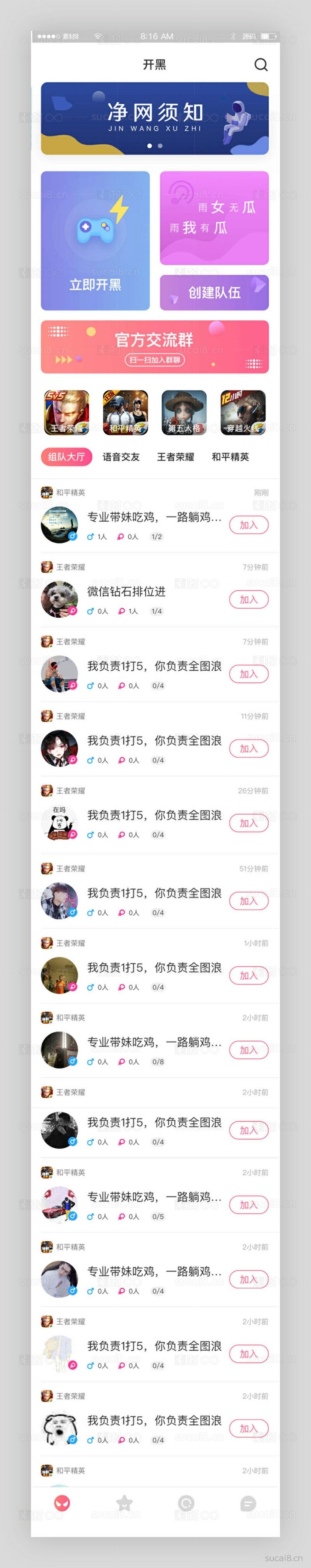This screenshot has width=311, height=1568.
Task: Switch to the 和平精英 text tab
Action: click(230, 457)
